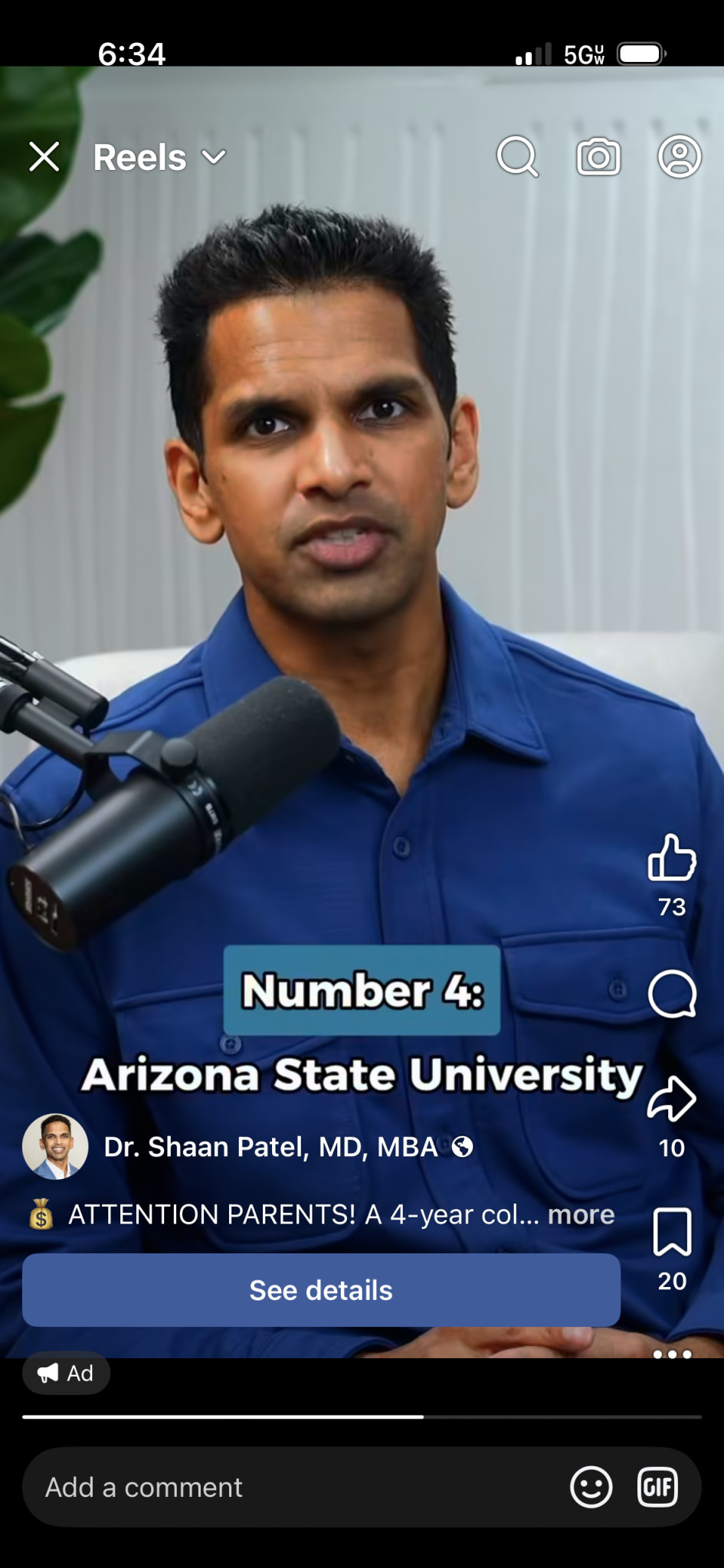
Task: Tap the video progress bar
Action: point(362,1416)
